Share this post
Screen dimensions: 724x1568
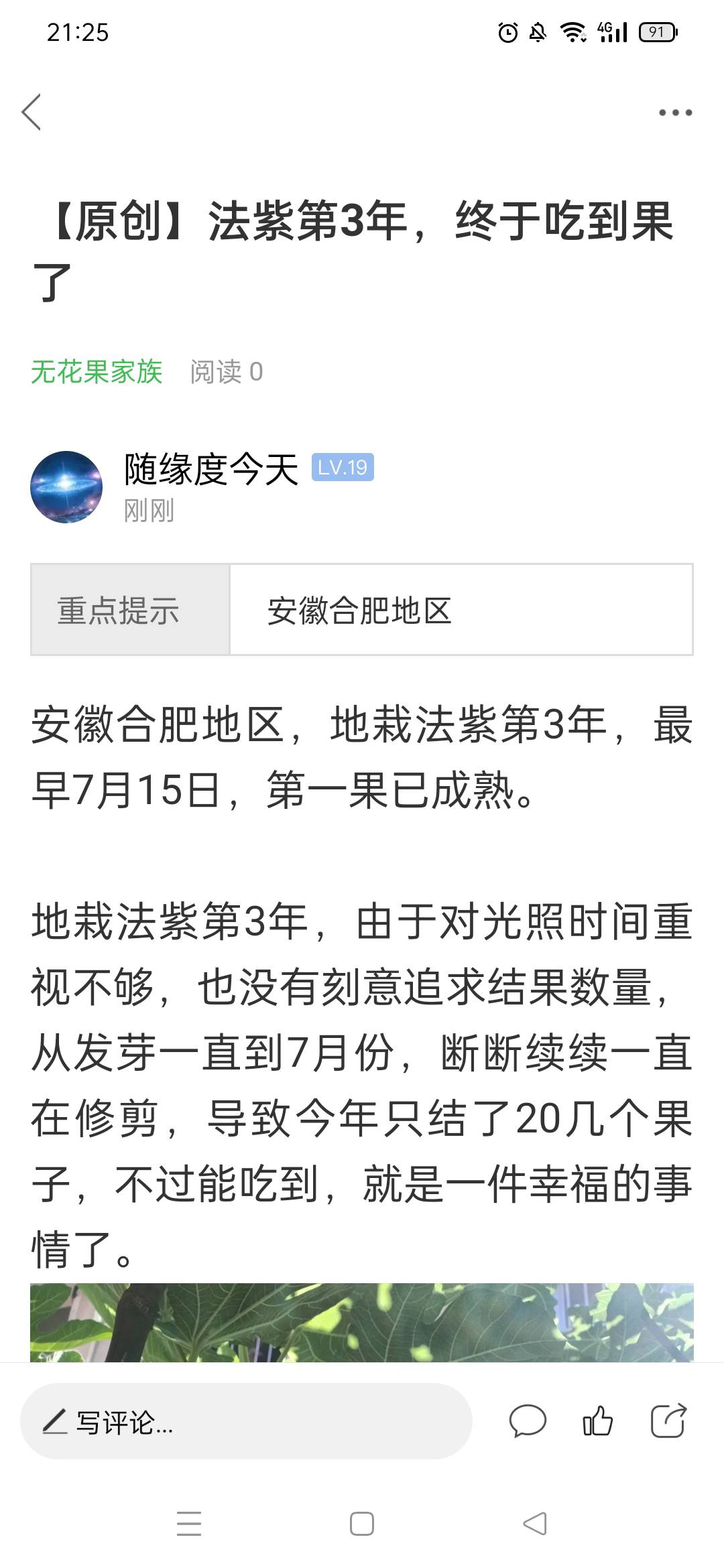(668, 1421)
